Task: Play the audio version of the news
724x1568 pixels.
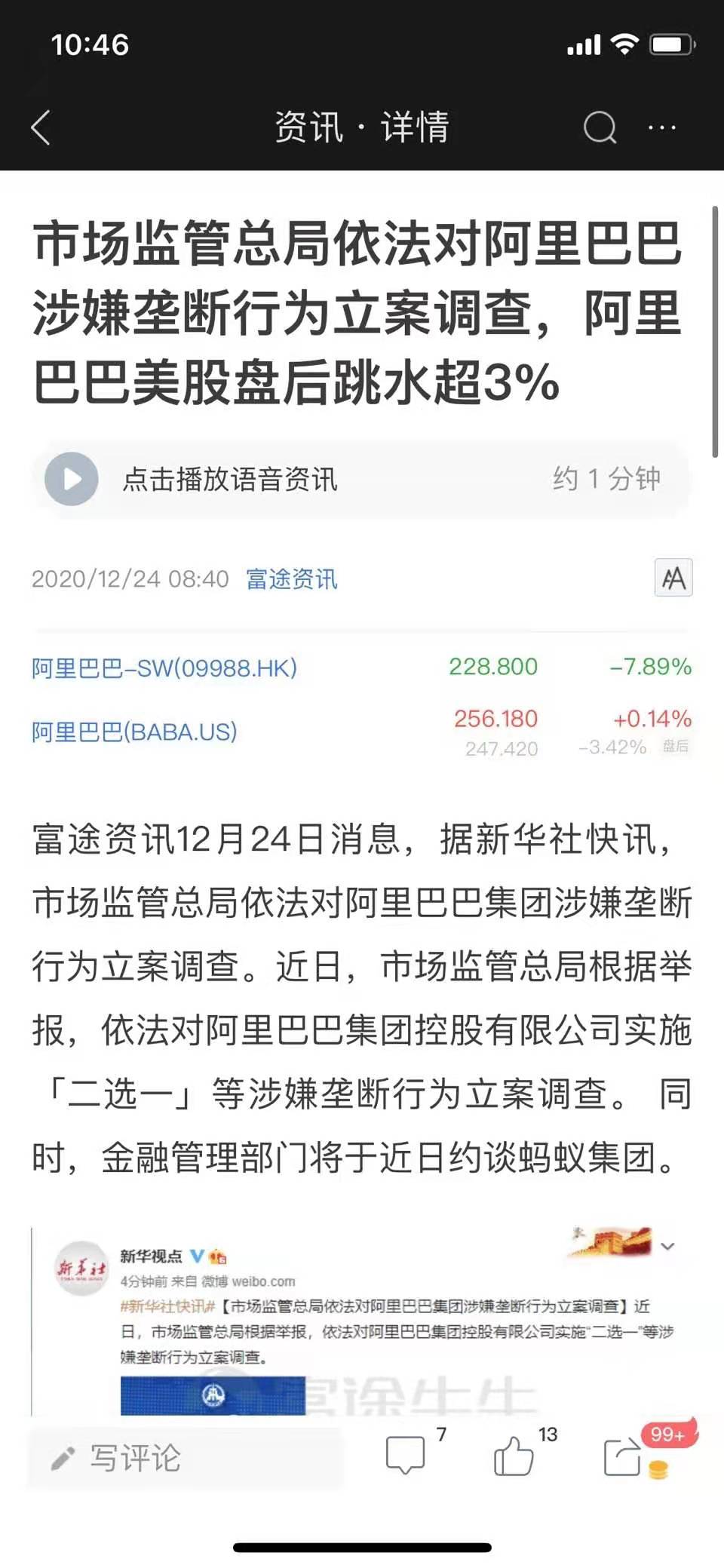Action: pyautogui.click(x=72, y=478)
